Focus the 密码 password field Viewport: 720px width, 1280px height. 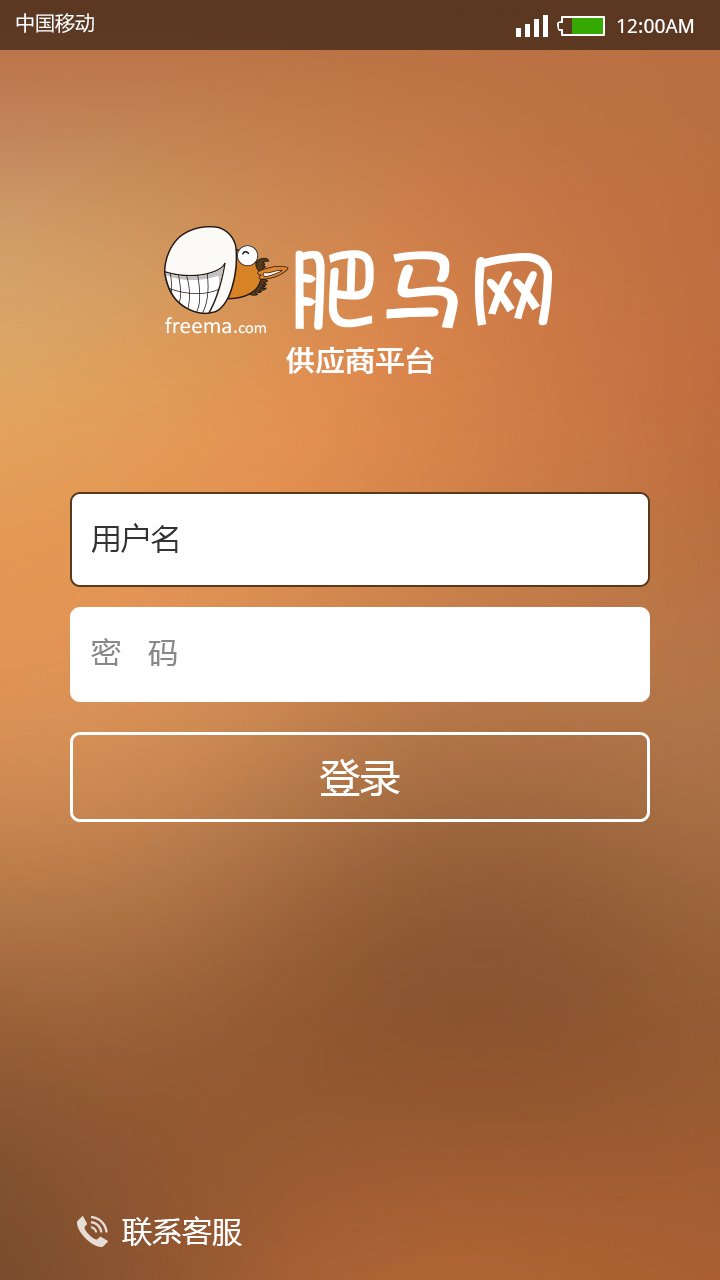[x=360, y=654]
